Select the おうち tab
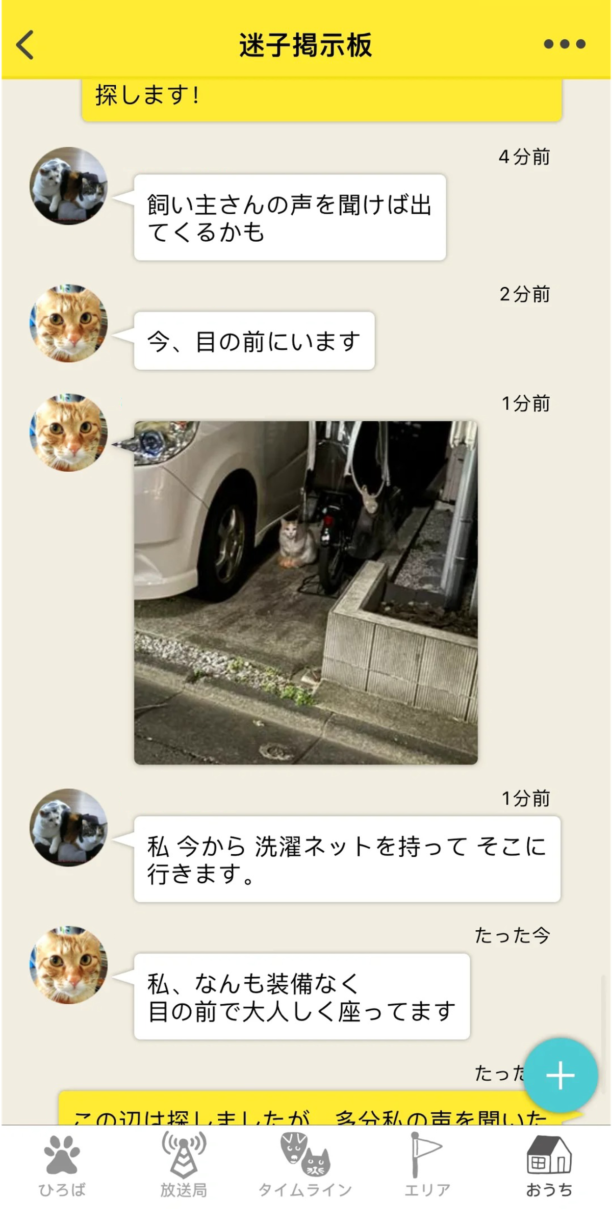The image size is (612, 1223). pyautogui.click(x=549, y=1165)
